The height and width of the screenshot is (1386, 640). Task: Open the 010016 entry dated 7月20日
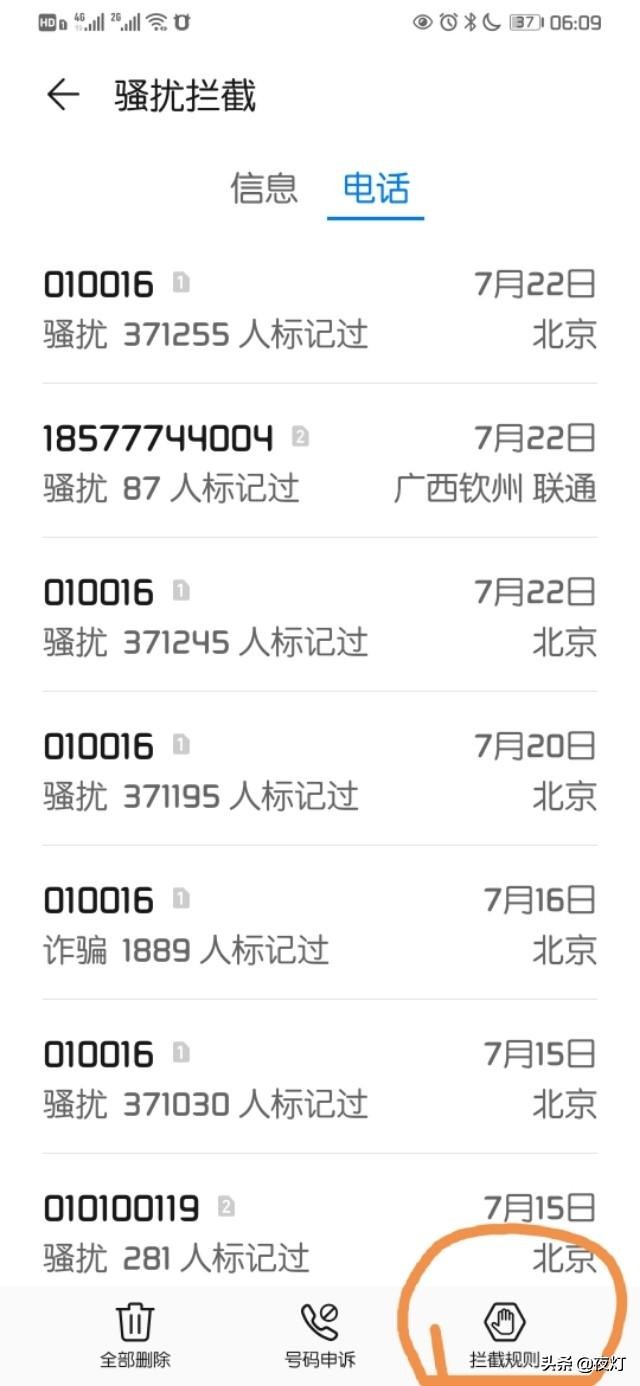click(x=320, y=769)
